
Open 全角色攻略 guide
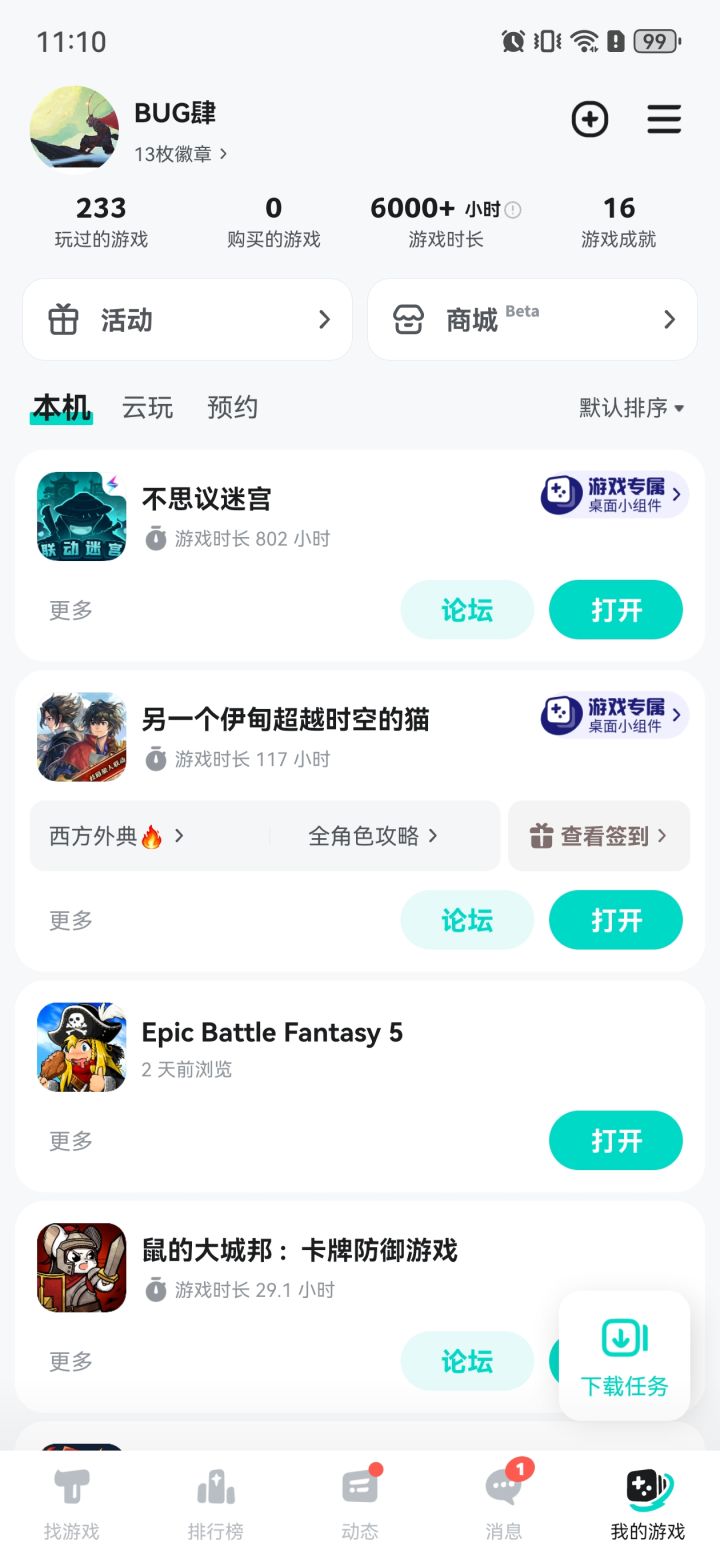[372, 836]
